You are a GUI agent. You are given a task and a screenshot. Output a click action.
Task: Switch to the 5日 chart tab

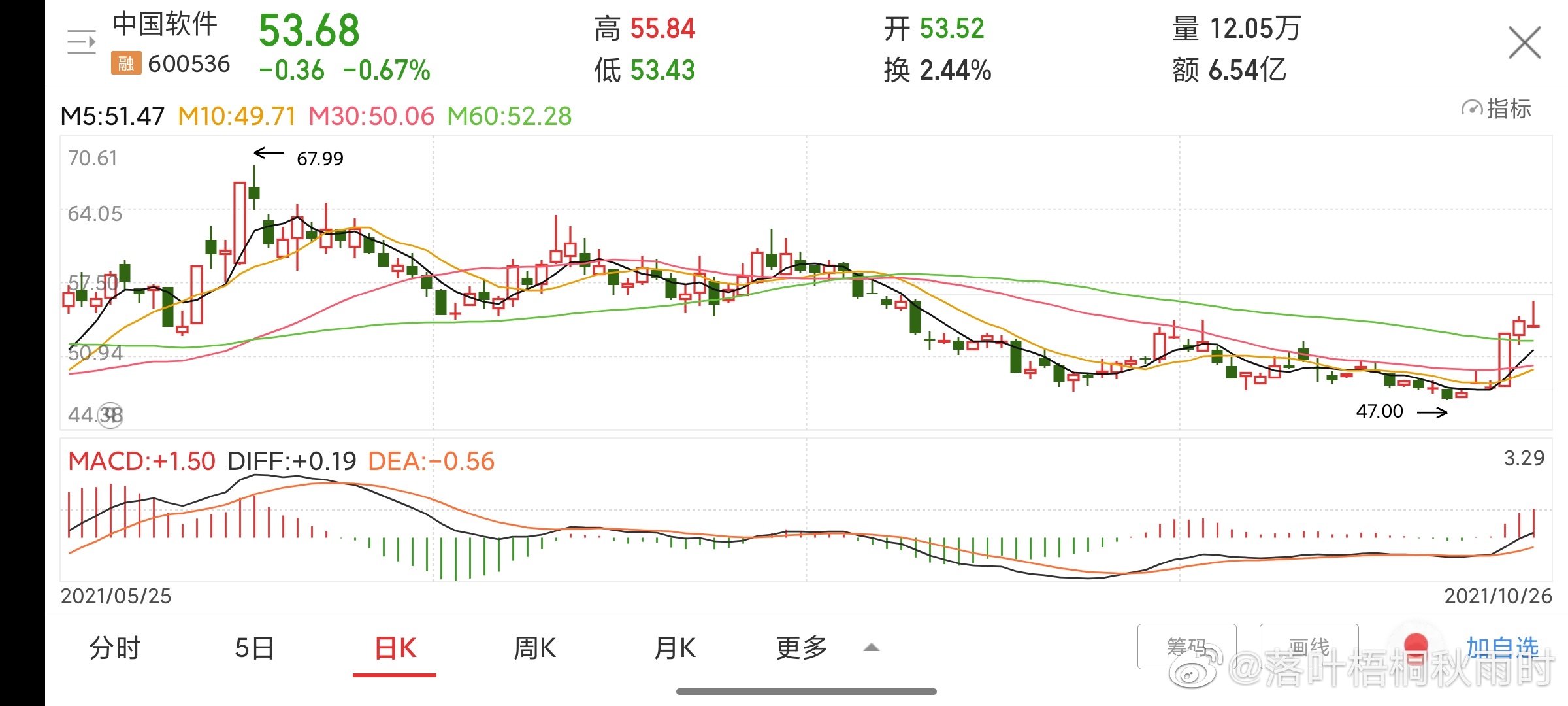pos(254,648)
